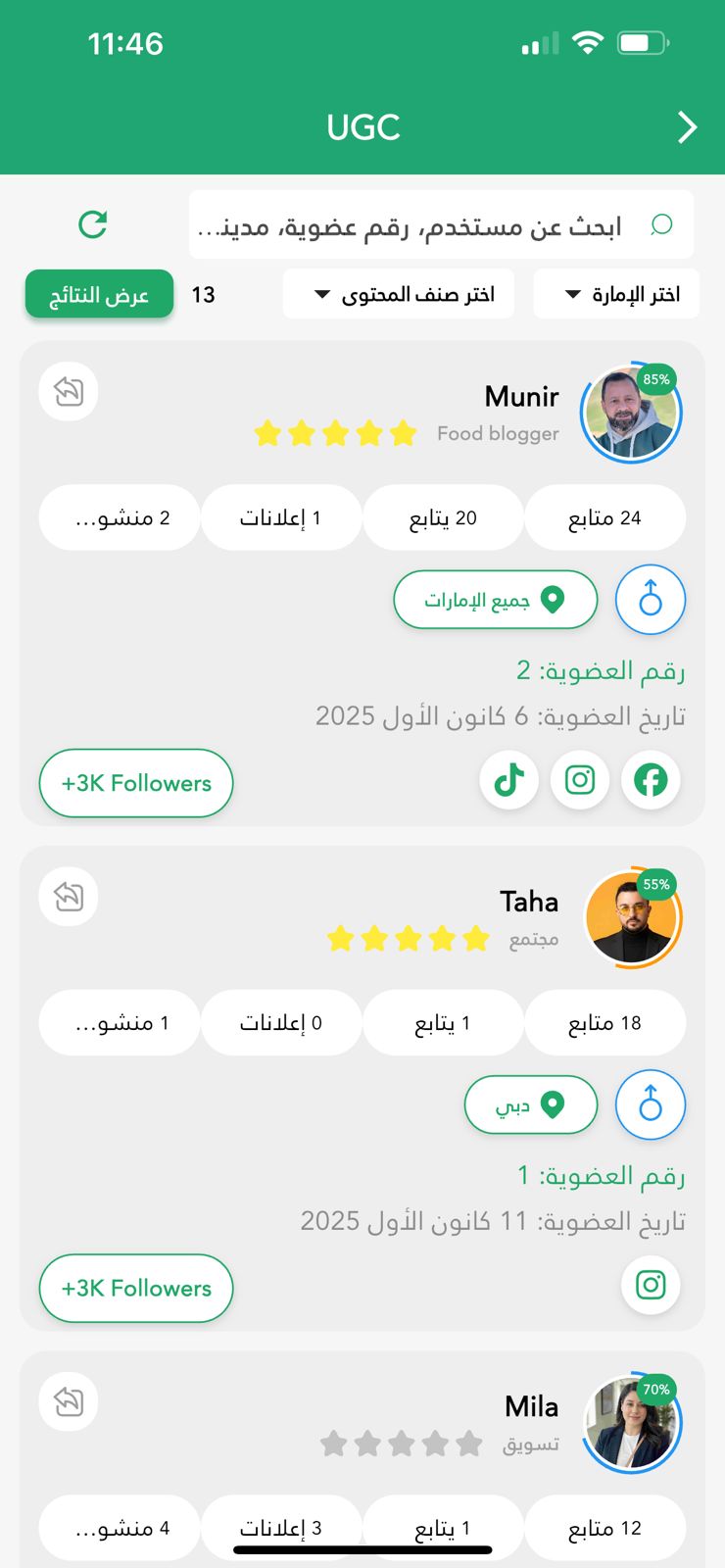
Task: View Munir's 24 متابع followers
Action: click(604, 517)
